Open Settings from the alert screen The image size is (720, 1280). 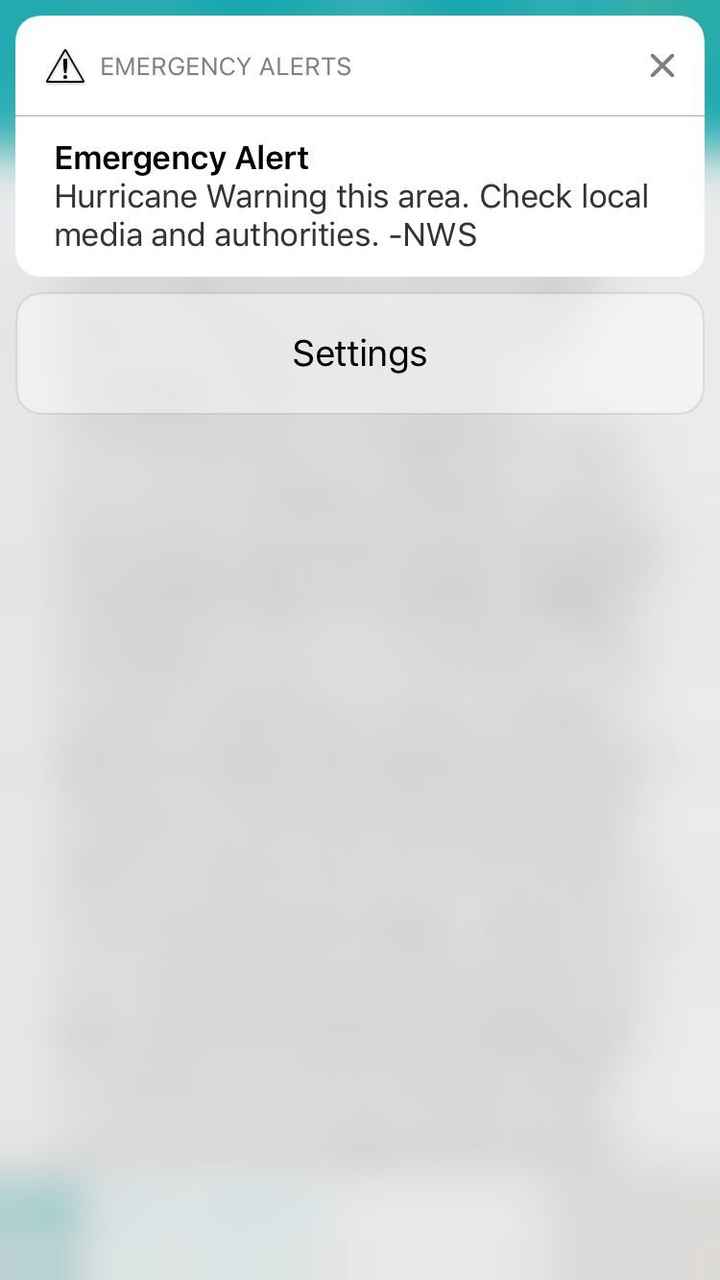360,353
